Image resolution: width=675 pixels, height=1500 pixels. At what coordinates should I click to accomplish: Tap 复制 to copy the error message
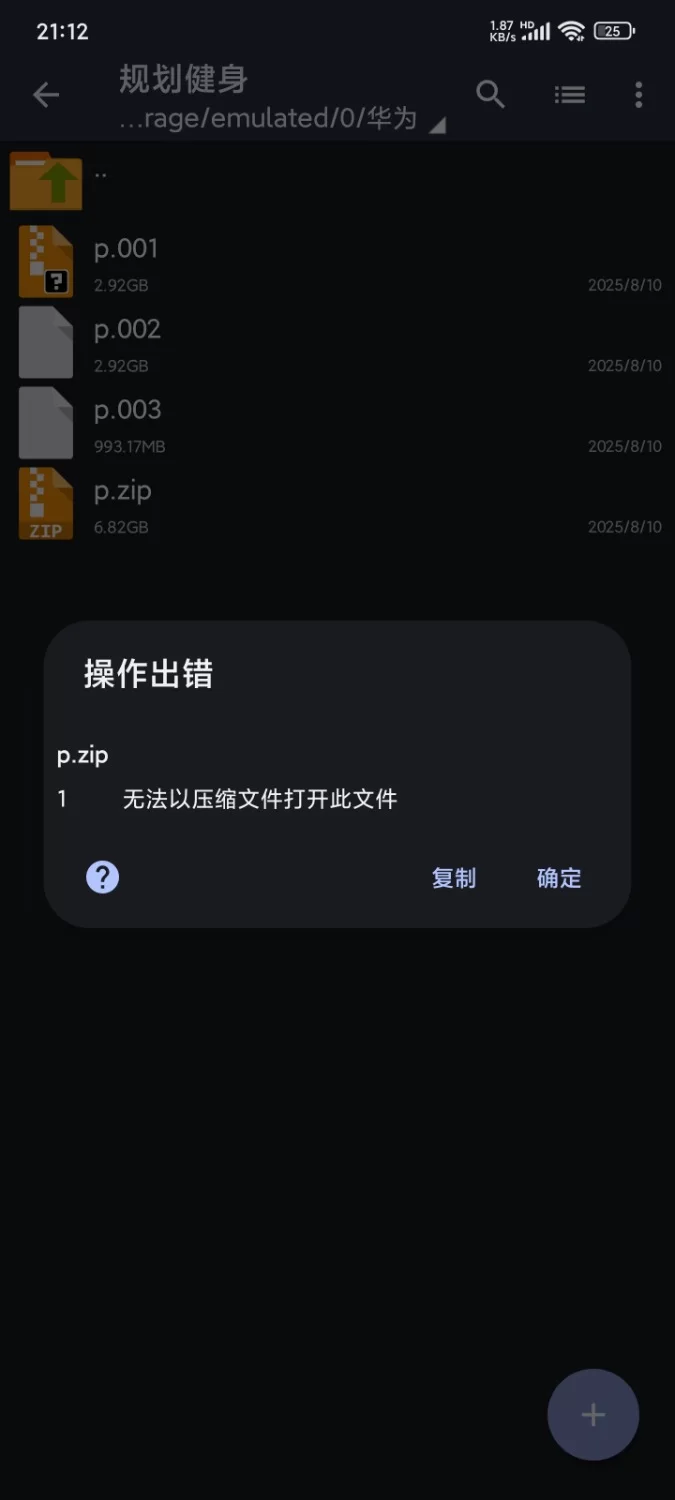point(453,878)
